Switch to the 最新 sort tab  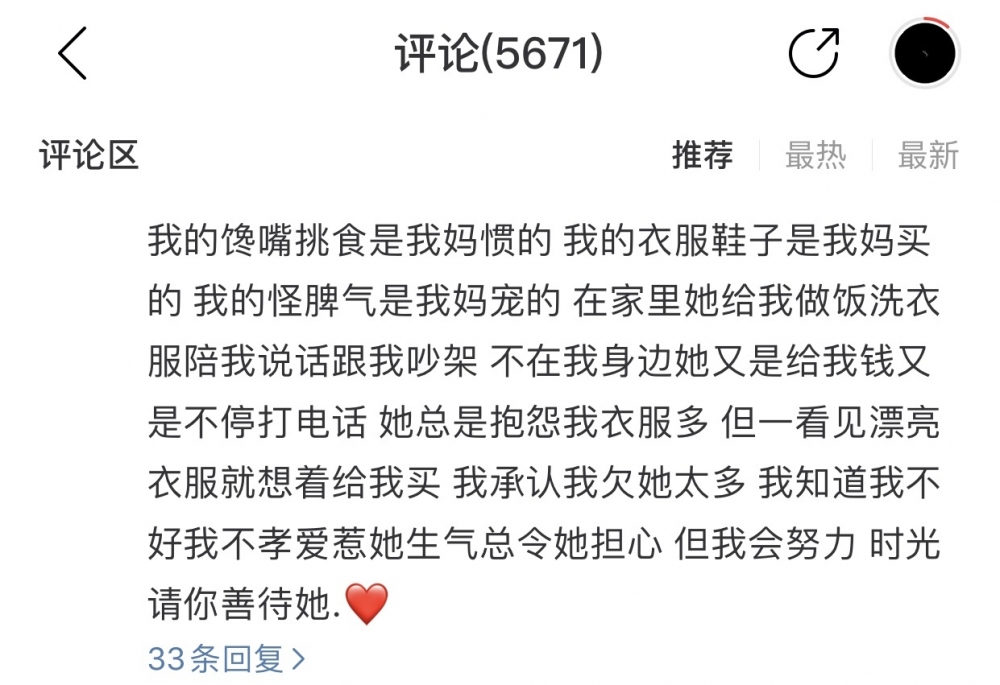[928, 156]
